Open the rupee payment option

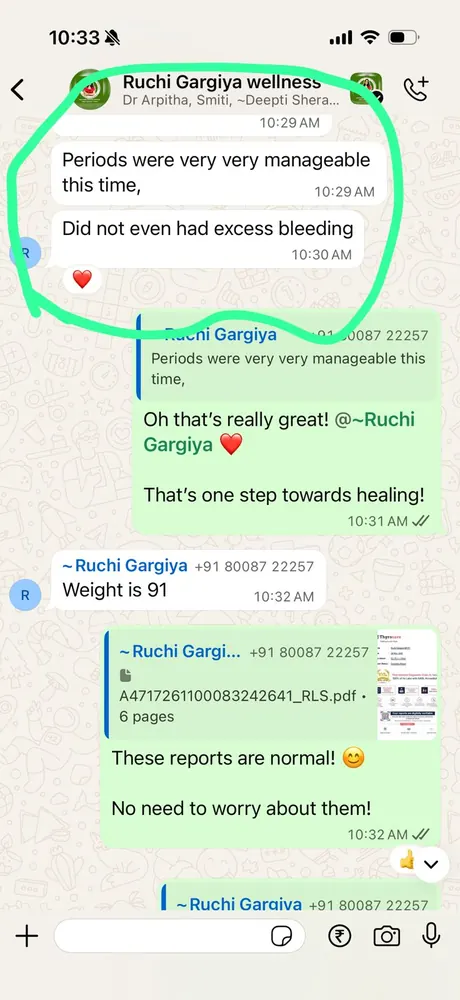pos(340,936)
